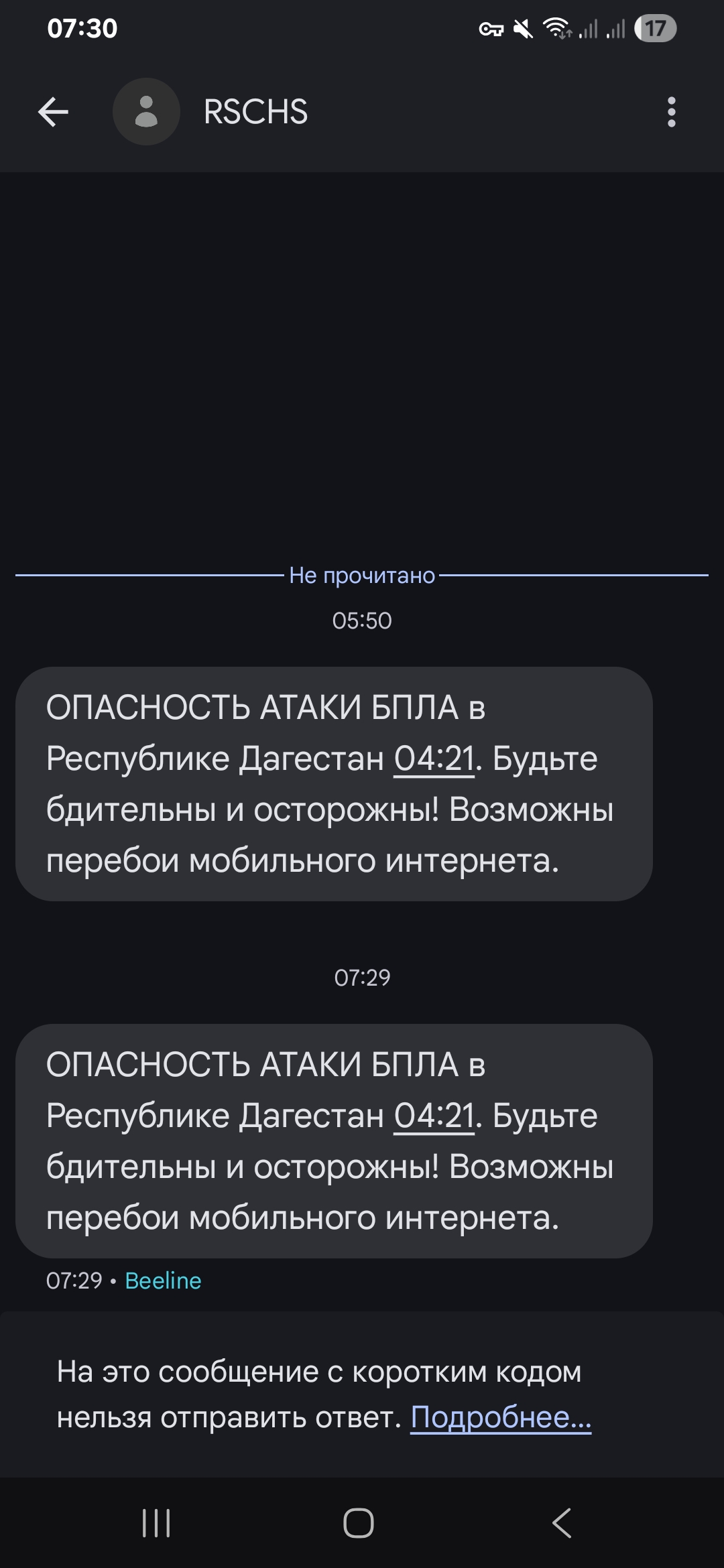Tap the 04:21 link in the 05:50 message
724x1568 pixels.
(x=434, y=759)
